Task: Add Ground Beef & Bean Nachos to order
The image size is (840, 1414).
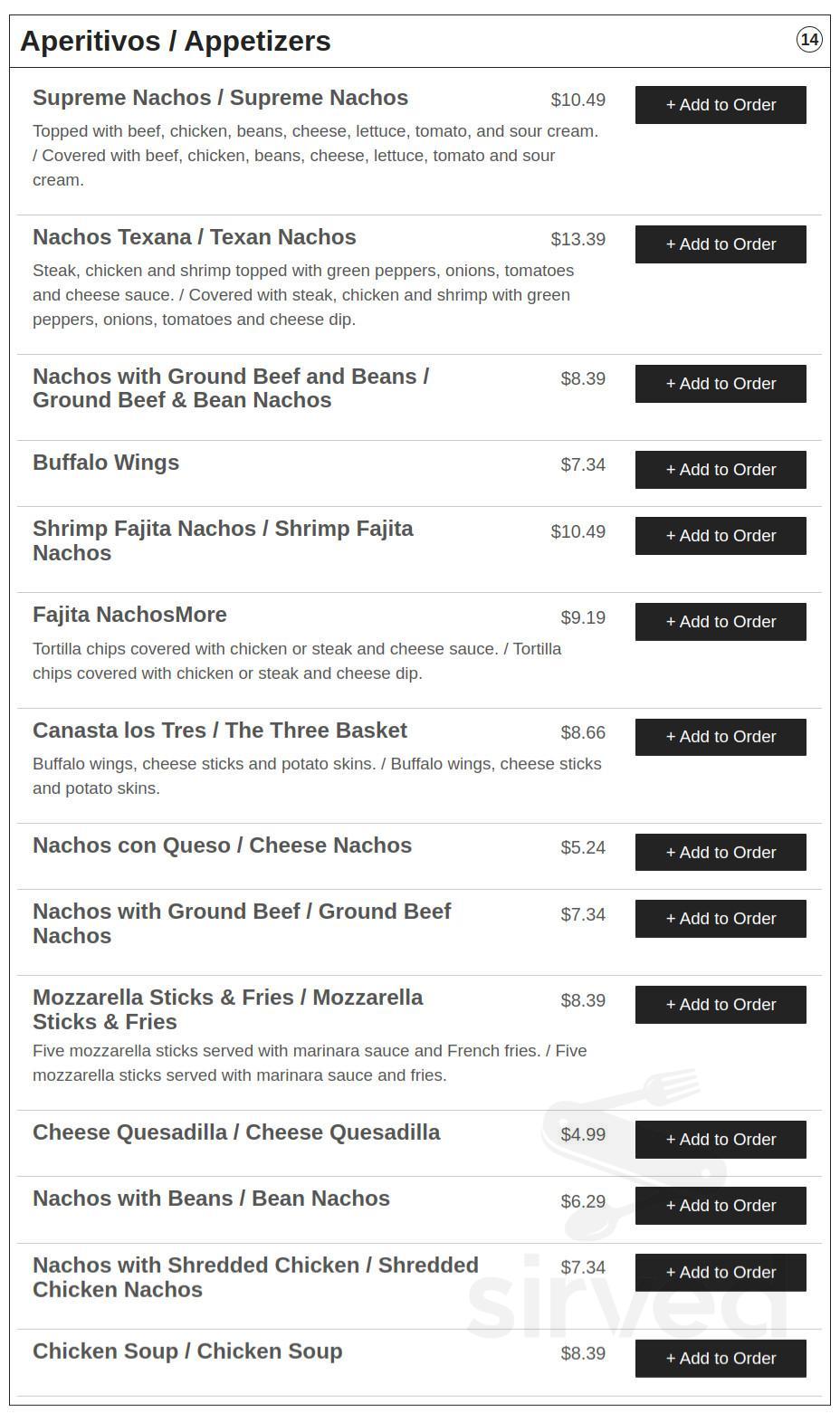Action: coord(720,383)
